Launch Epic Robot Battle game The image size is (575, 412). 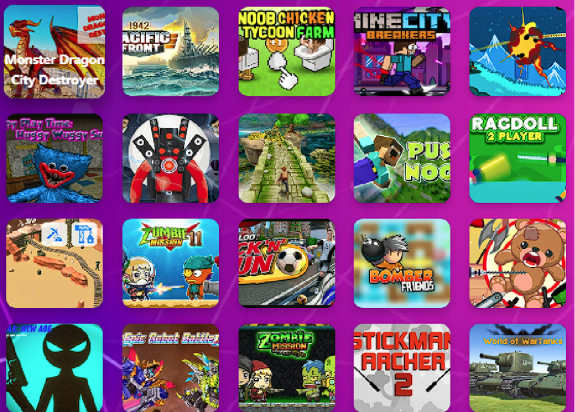[171, 368]
